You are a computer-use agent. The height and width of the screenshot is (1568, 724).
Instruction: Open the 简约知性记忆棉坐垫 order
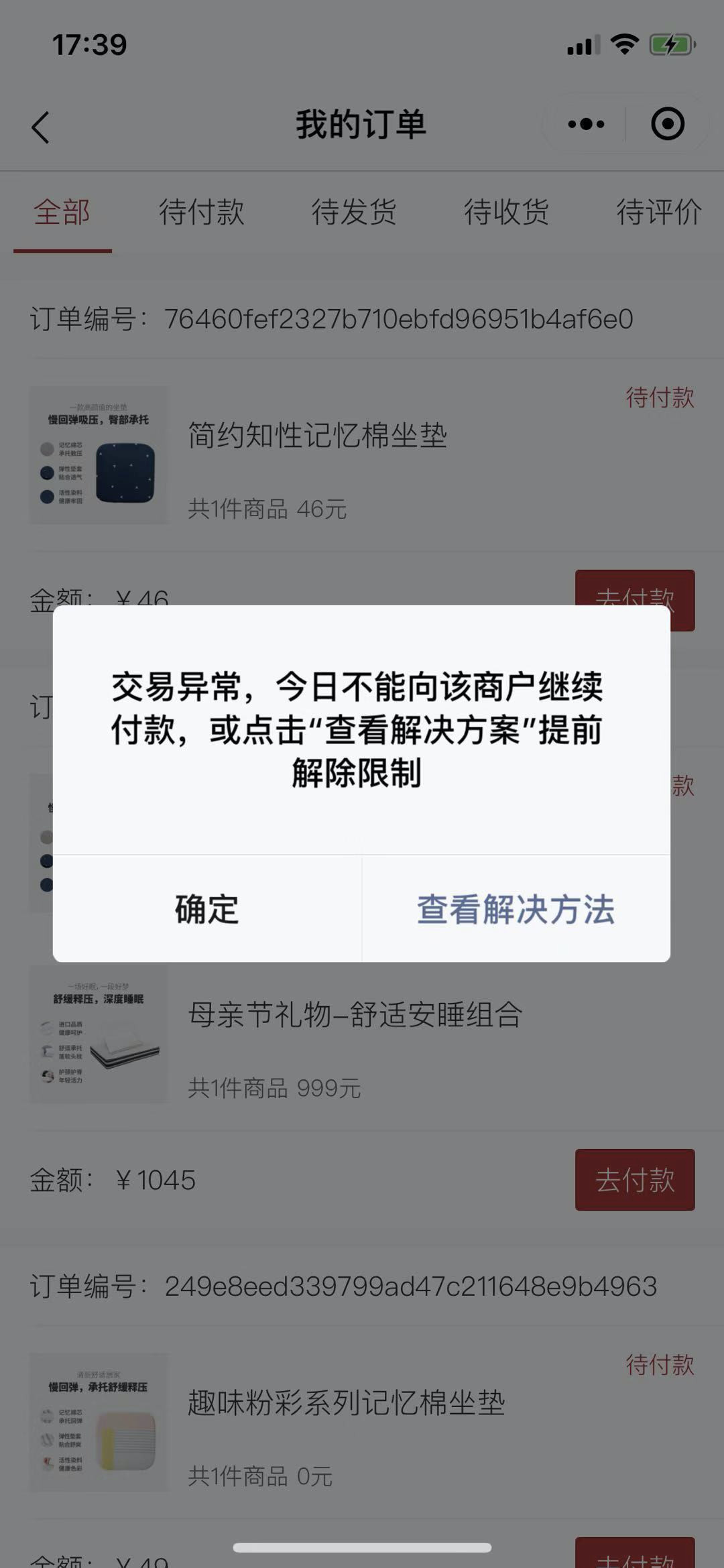pos(362,456)
